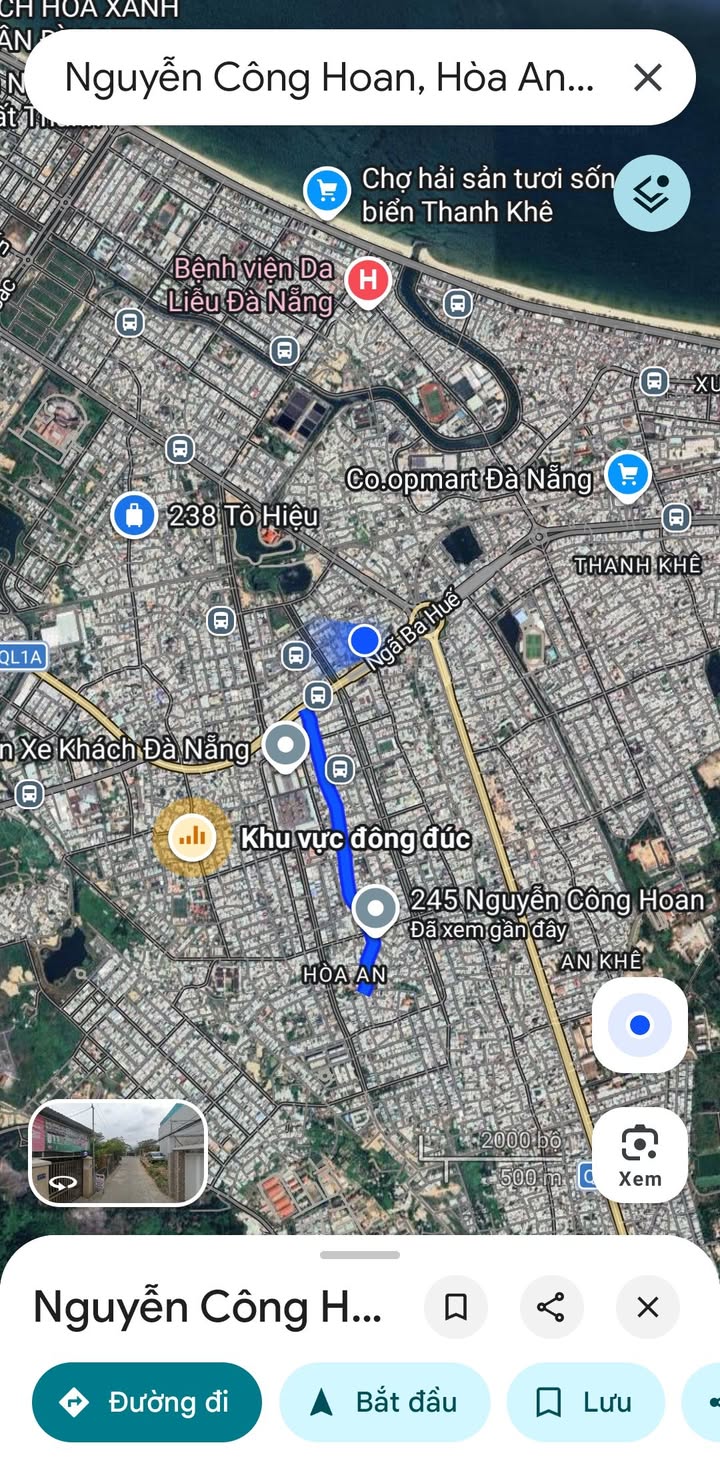Bookmark Nguyễn Công Hoan with the sheet icon
Screen dimensions: 720x1469
(456, 1307)
